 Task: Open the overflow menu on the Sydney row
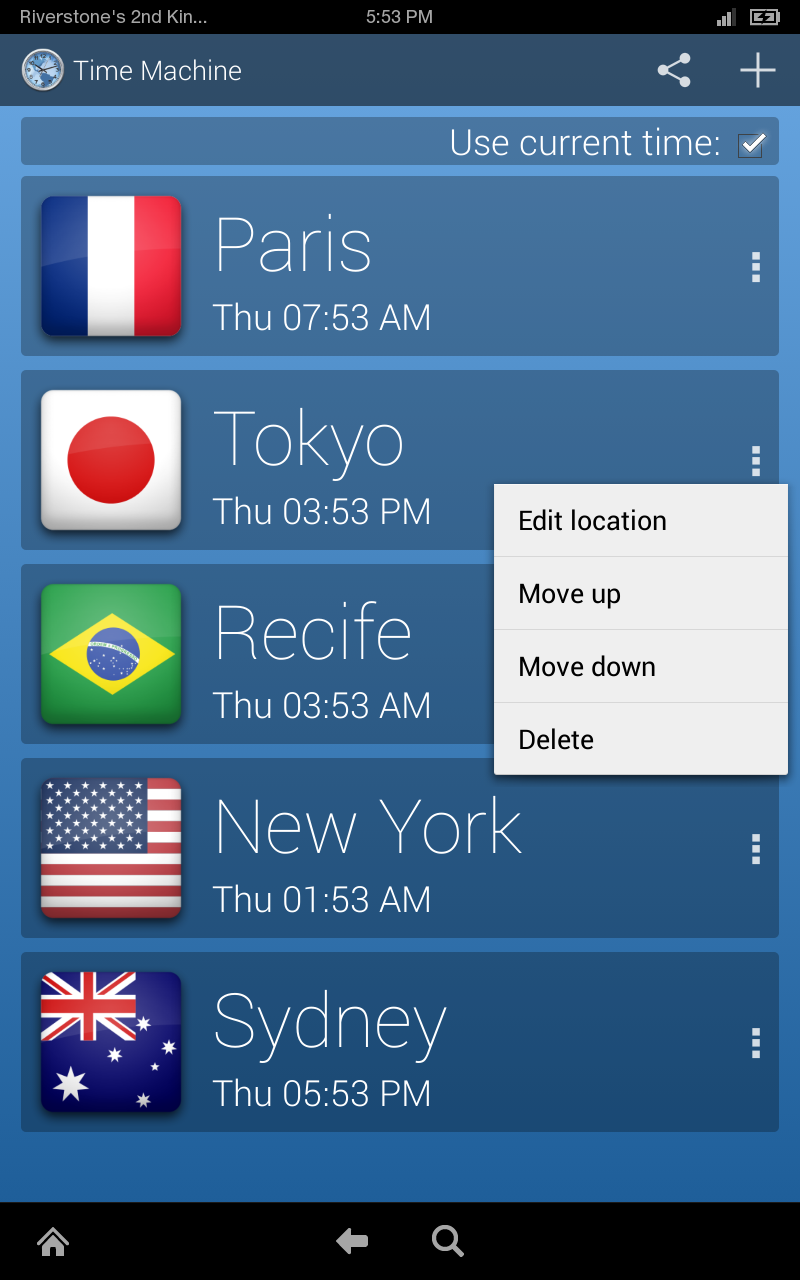[x=756, y=1042]
